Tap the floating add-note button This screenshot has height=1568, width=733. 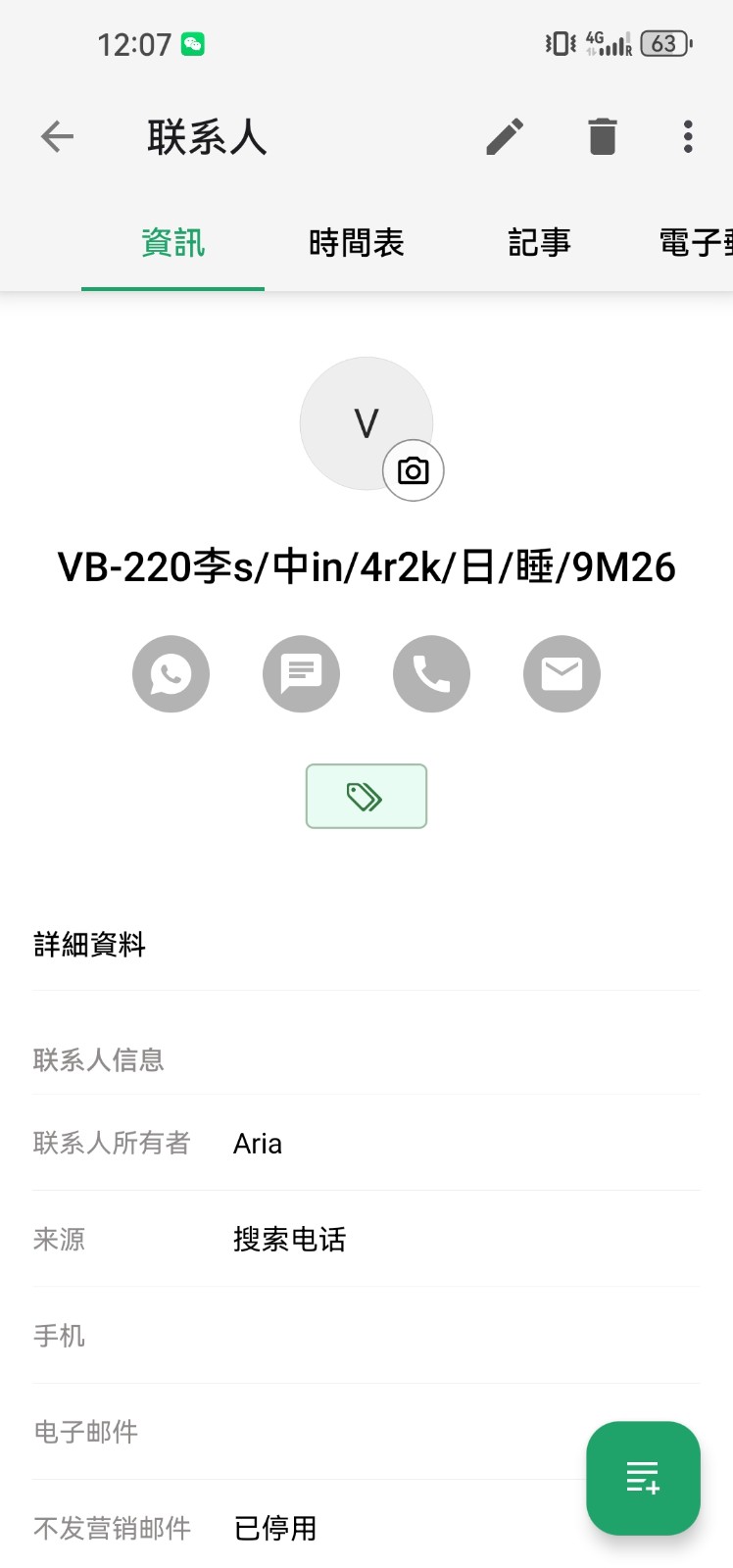coord(643,1478)
